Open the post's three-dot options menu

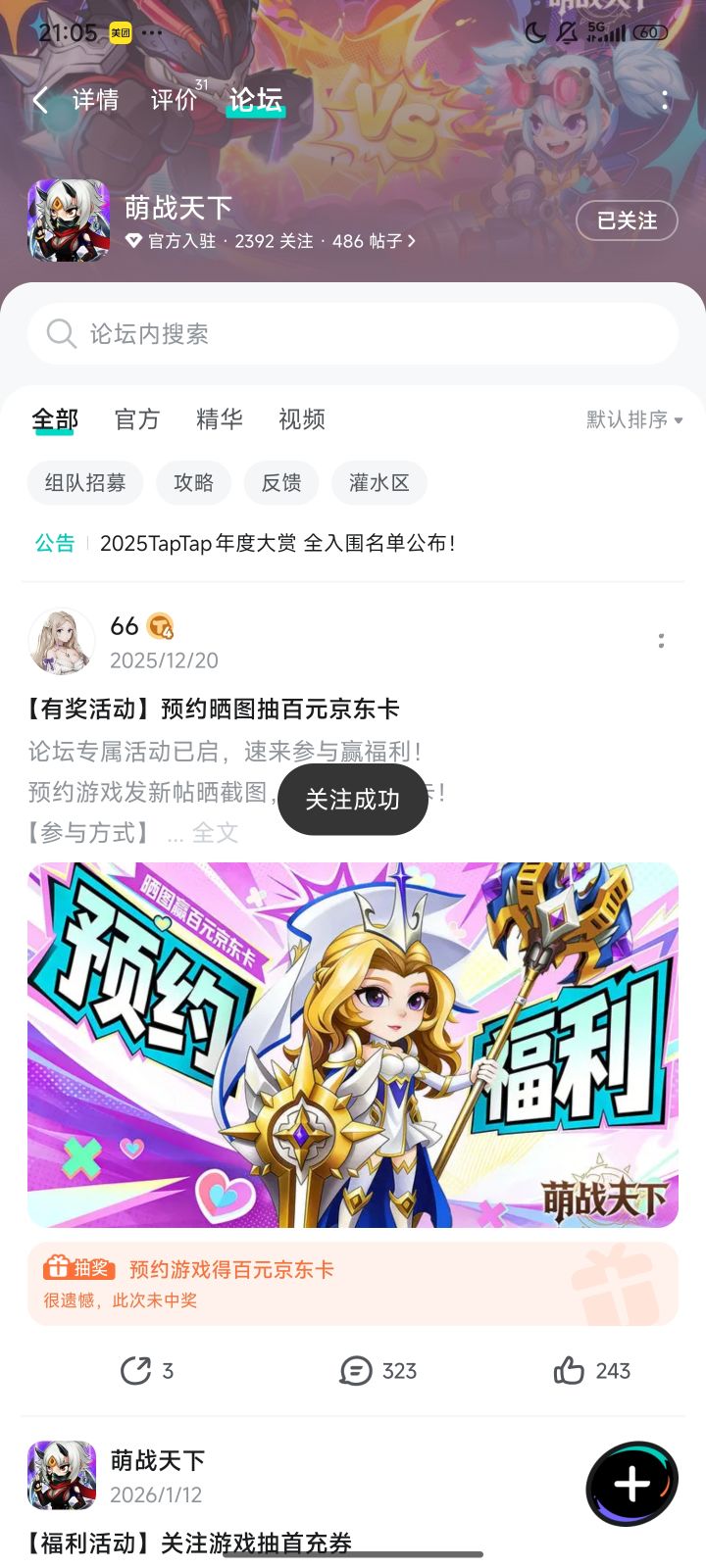[663, 640]
